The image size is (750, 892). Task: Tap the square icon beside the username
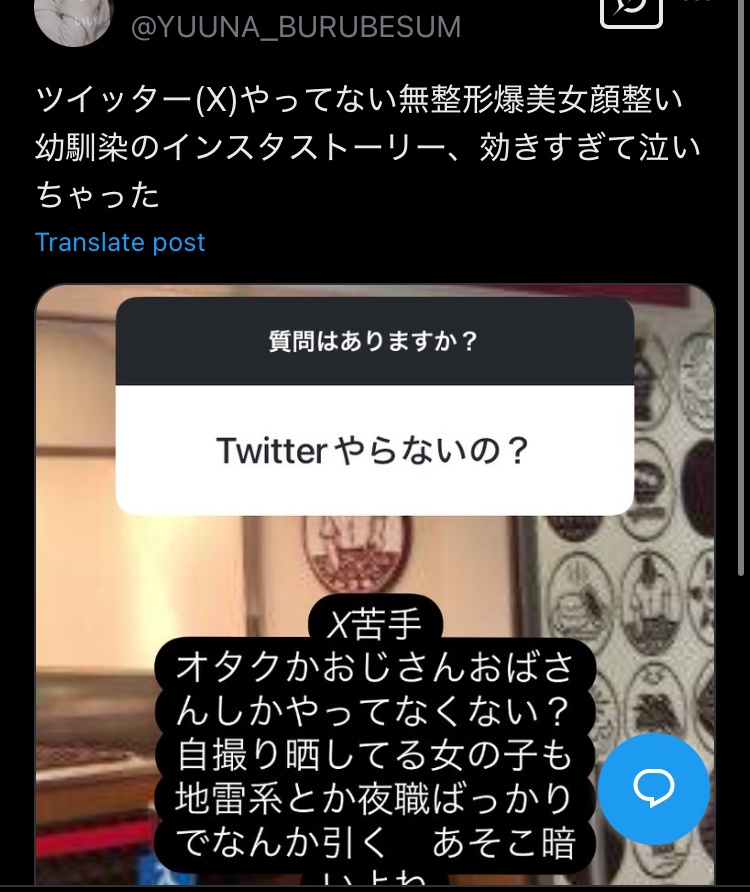pyautogui.click(x=631, y=10)
